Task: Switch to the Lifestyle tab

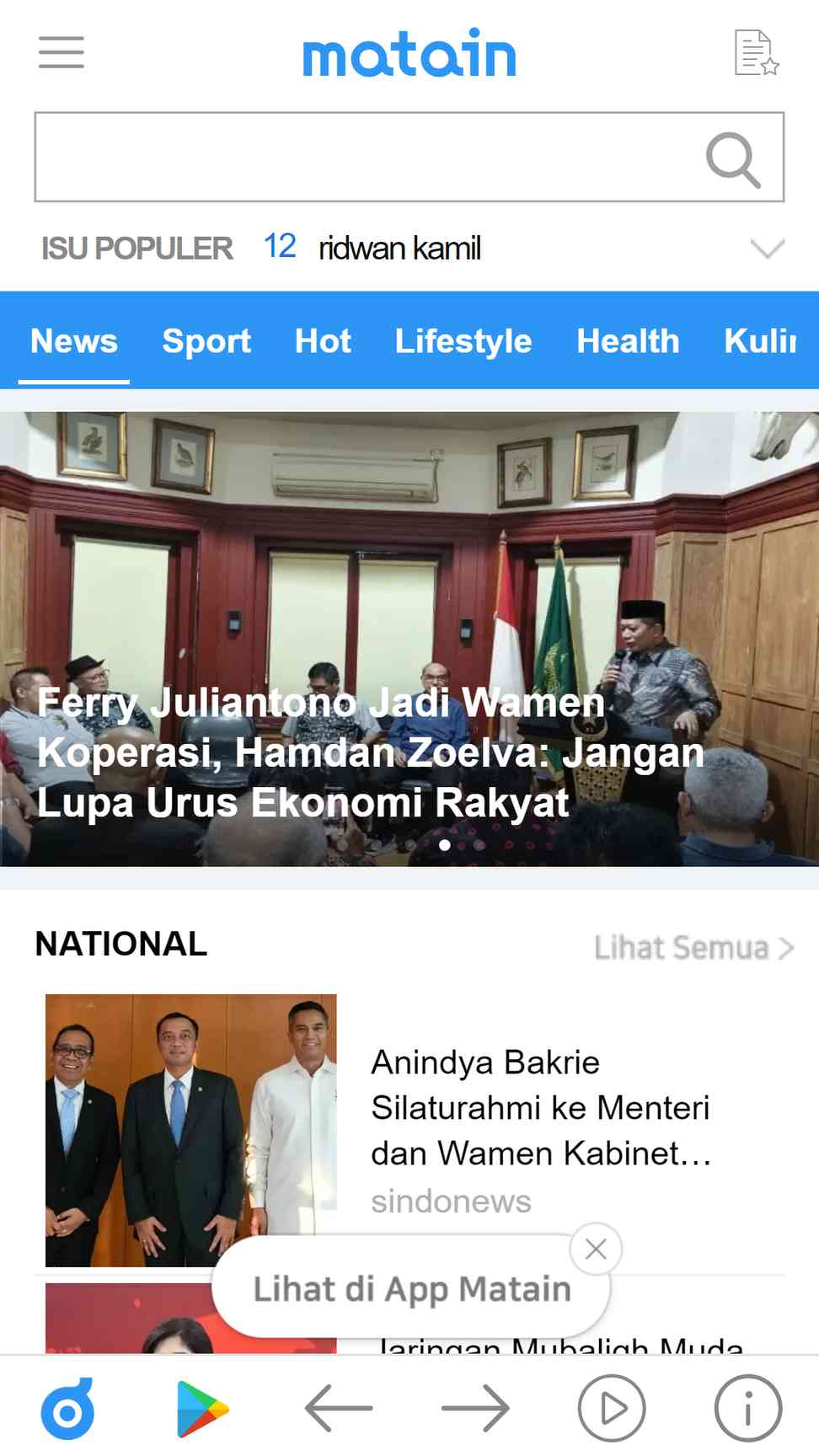Action: point(463,341)
